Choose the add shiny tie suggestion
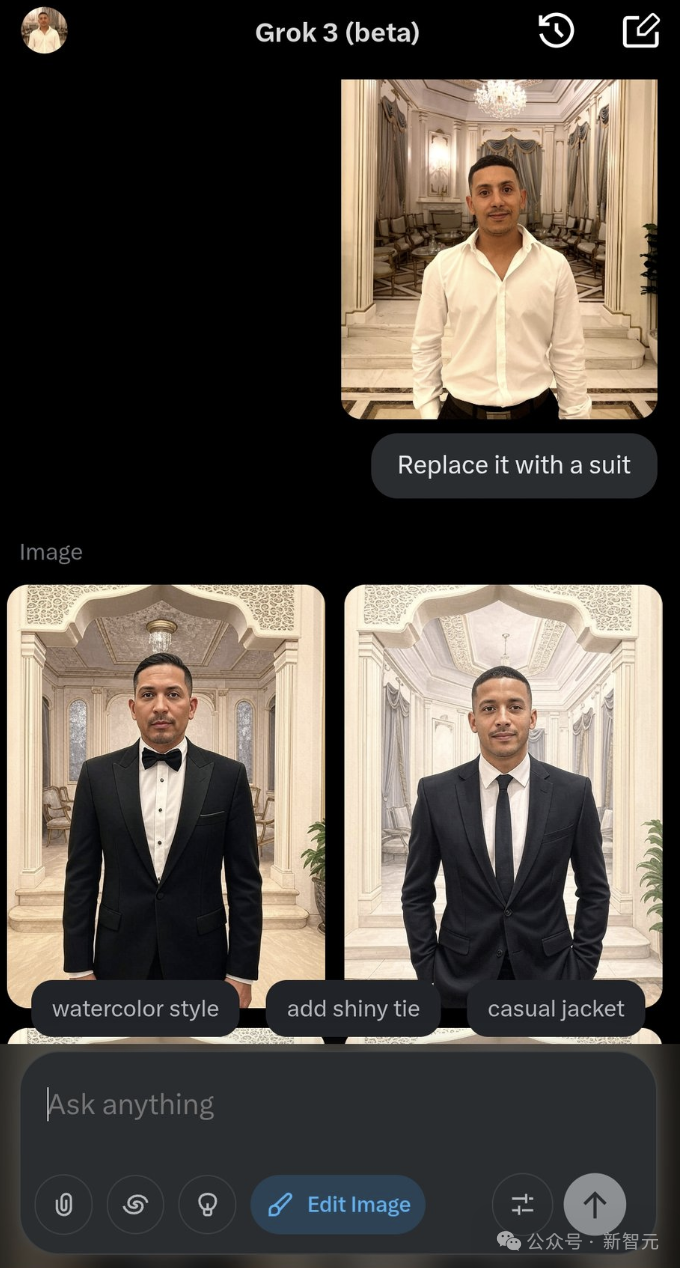The height and width of the screenshot is (1268, 680). (353, 1009)
